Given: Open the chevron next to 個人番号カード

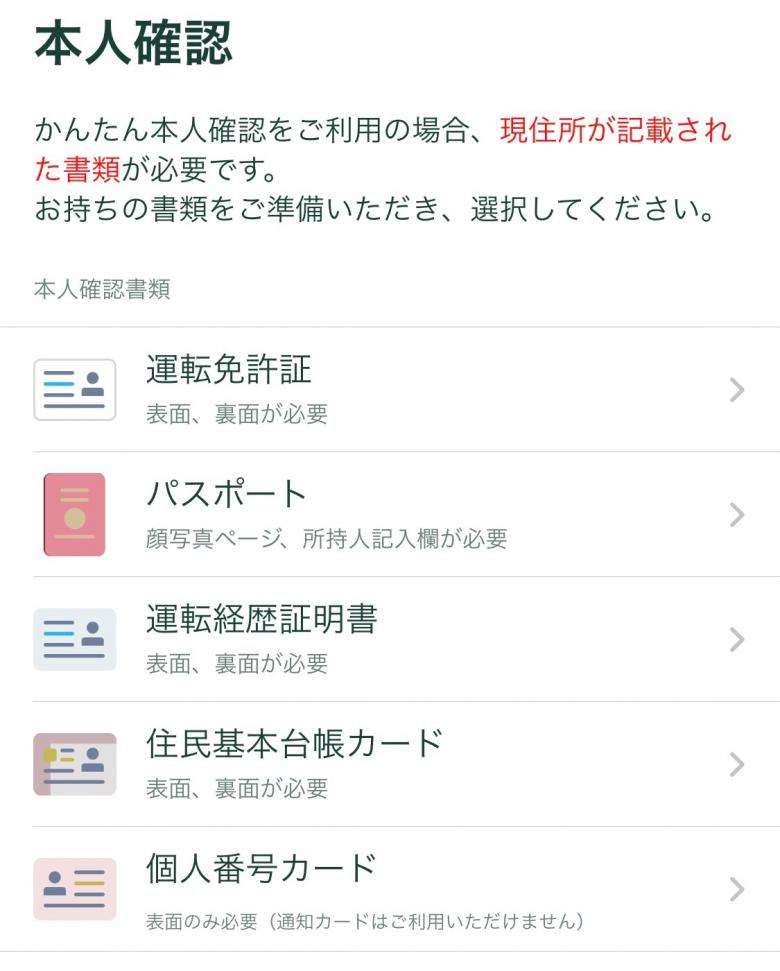Looking at the screenshot, I should [736, 887].
